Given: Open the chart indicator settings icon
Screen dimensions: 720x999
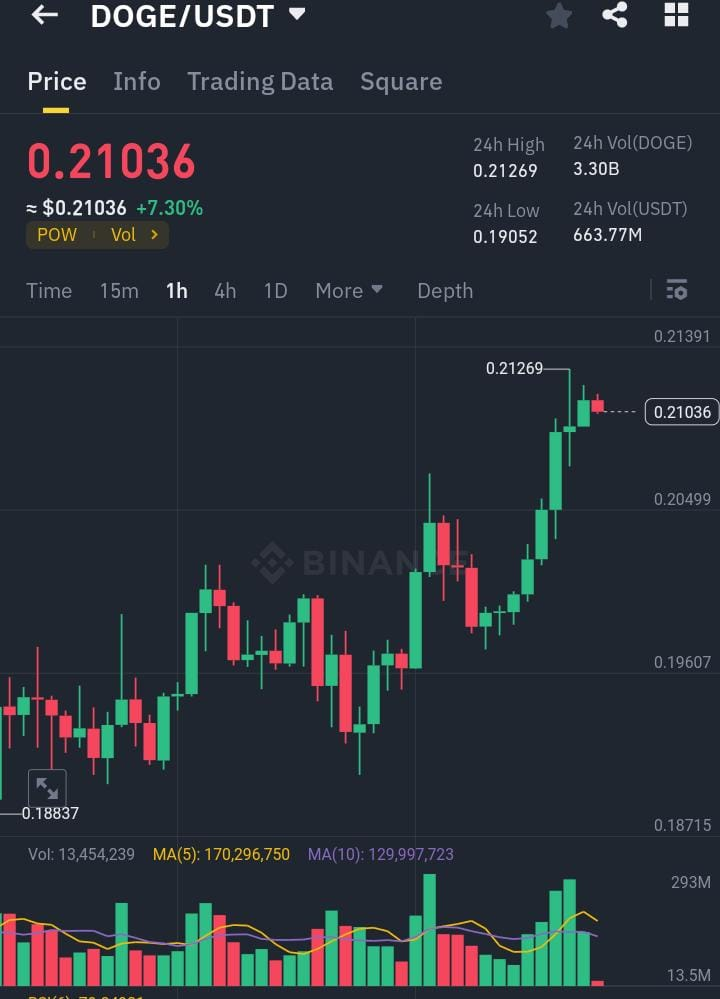Looking at the screenshot, I should (677, 290).
